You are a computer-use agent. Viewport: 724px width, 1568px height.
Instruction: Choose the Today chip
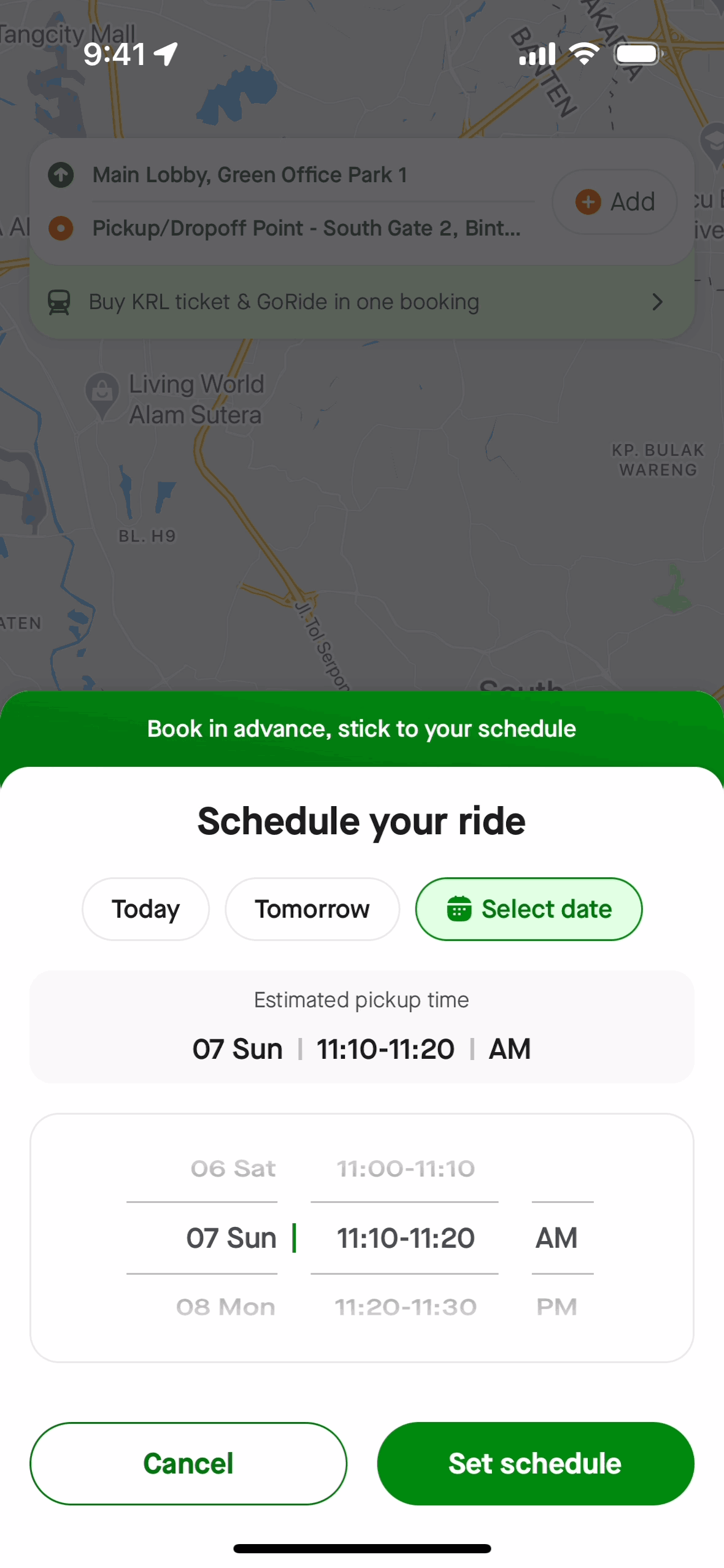[145, 909]
